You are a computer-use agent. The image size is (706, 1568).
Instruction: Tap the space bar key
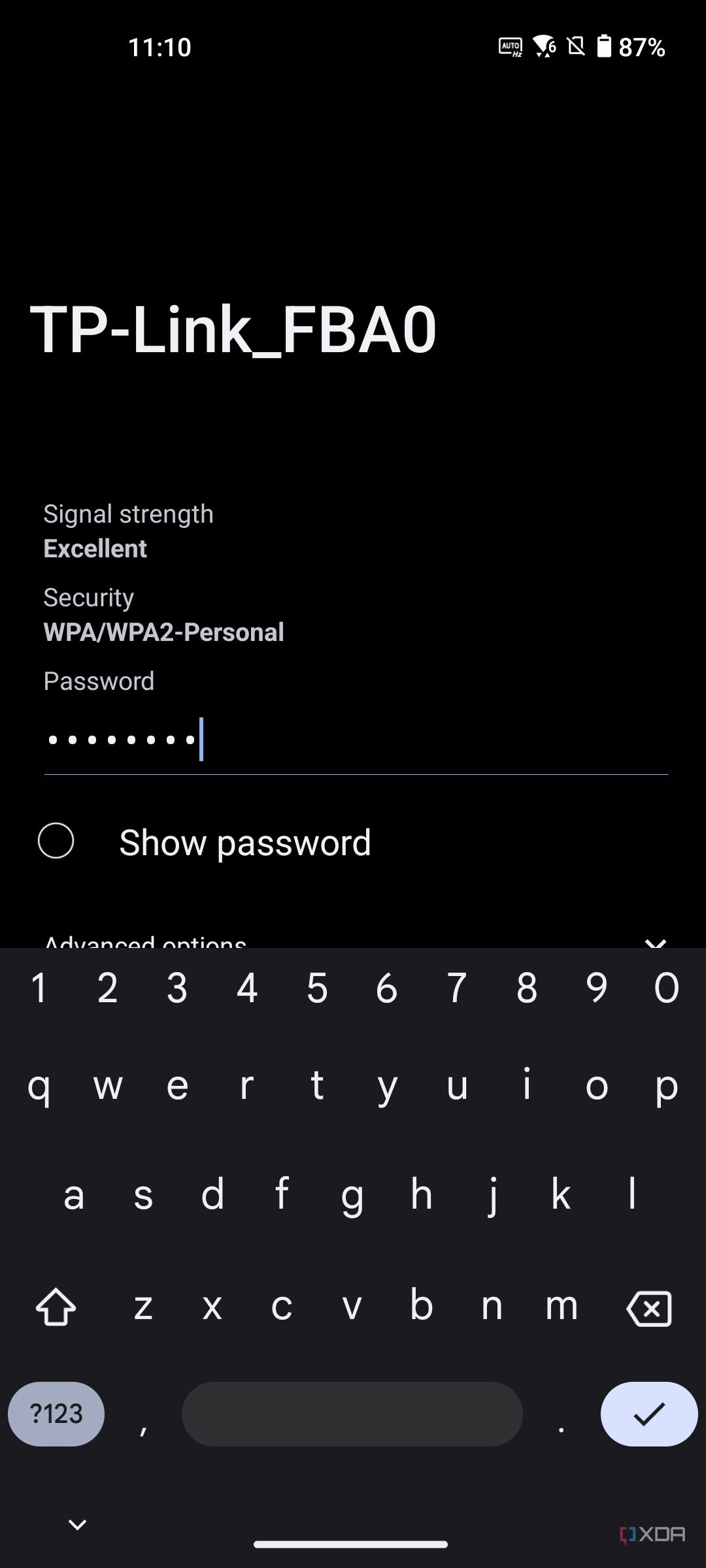pos(352,1414)
